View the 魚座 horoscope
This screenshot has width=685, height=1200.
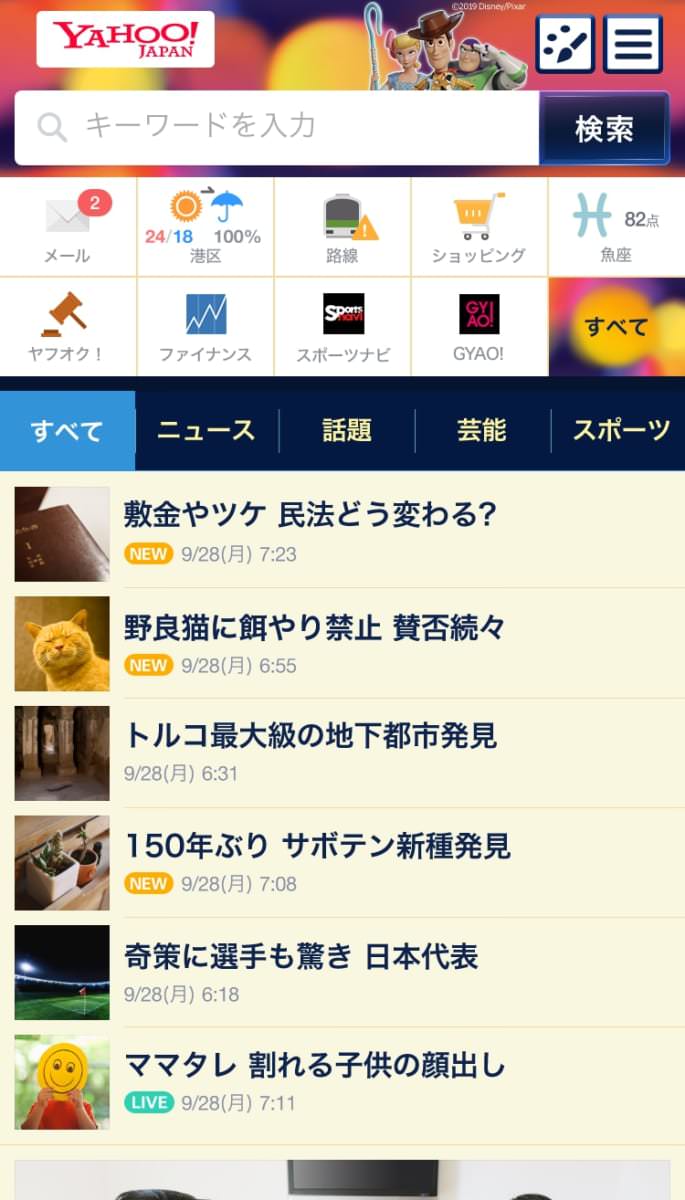[616, 227]
